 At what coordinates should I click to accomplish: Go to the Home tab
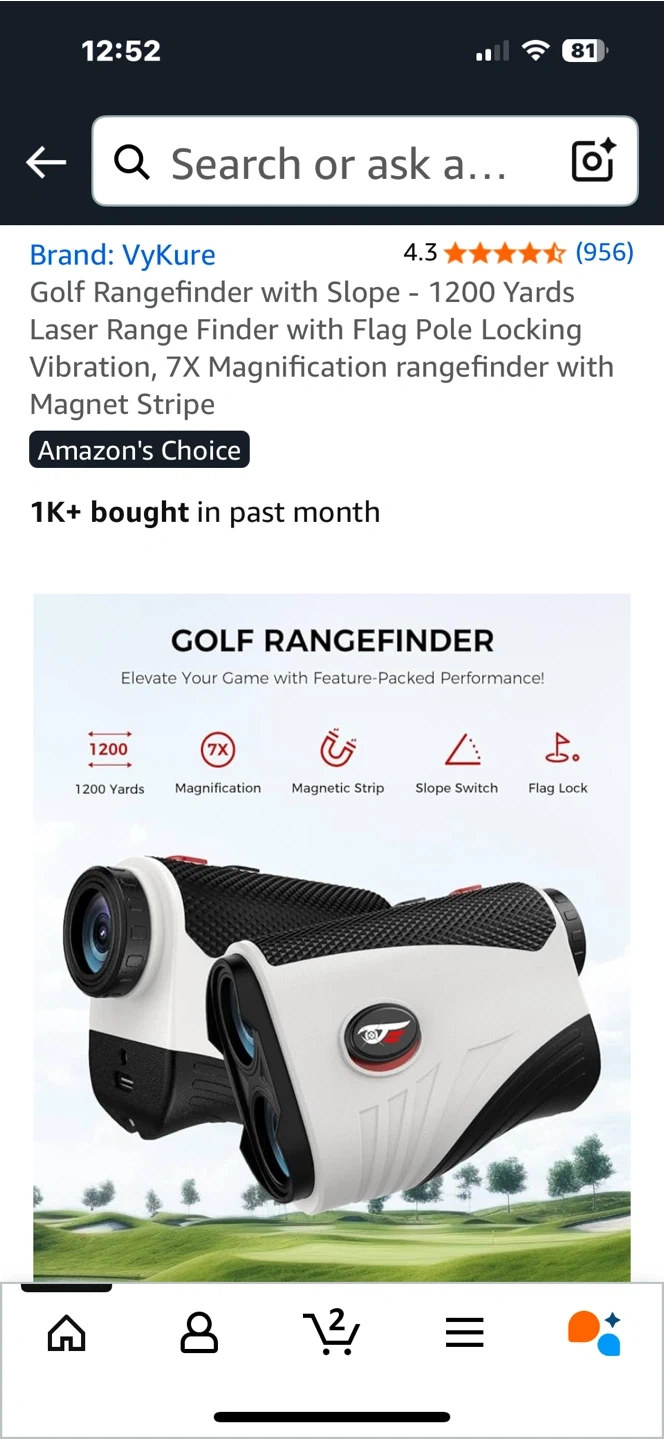click(x=67, y=1332)
